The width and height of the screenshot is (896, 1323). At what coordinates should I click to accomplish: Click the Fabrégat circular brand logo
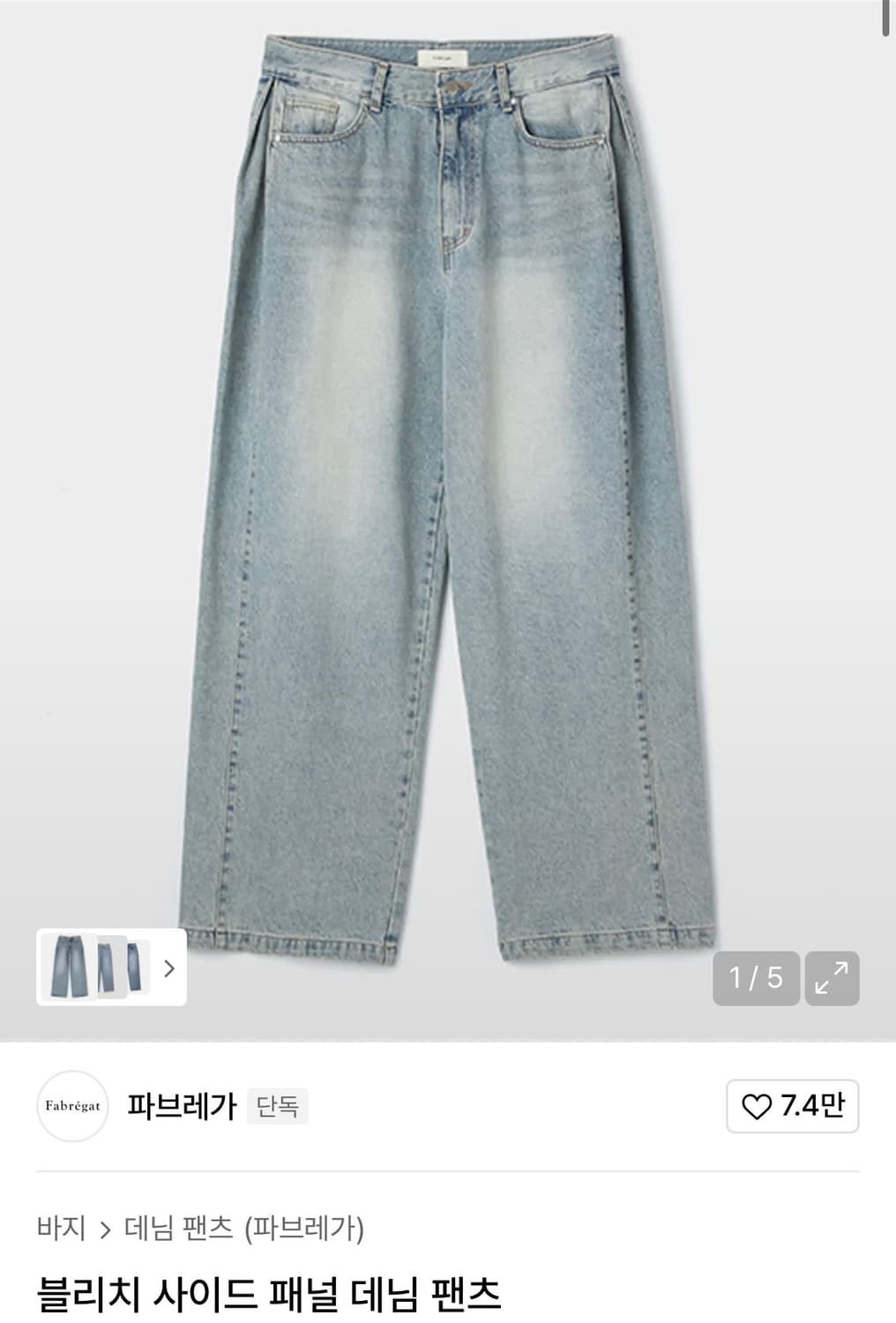[72, 1105]
